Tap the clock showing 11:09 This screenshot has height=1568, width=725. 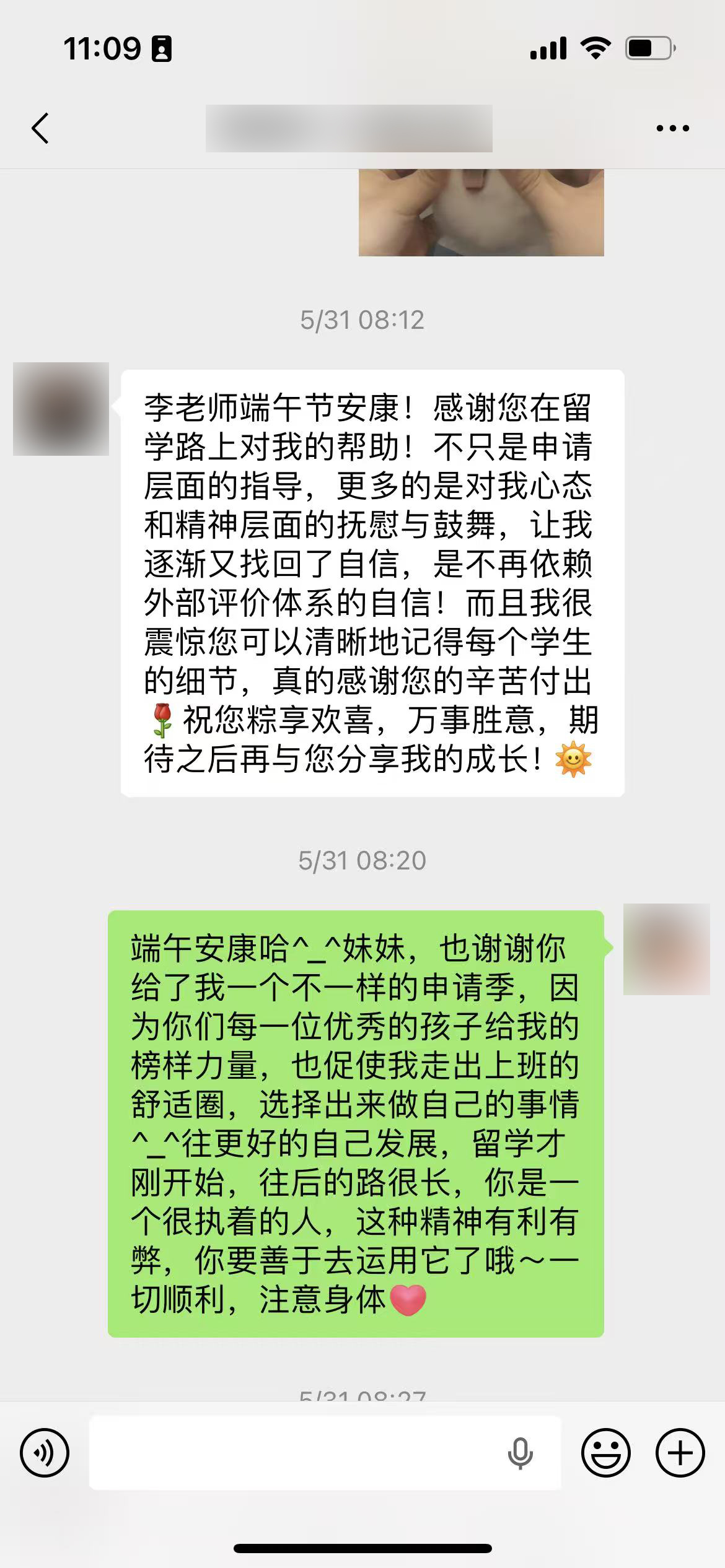(102, 46)
